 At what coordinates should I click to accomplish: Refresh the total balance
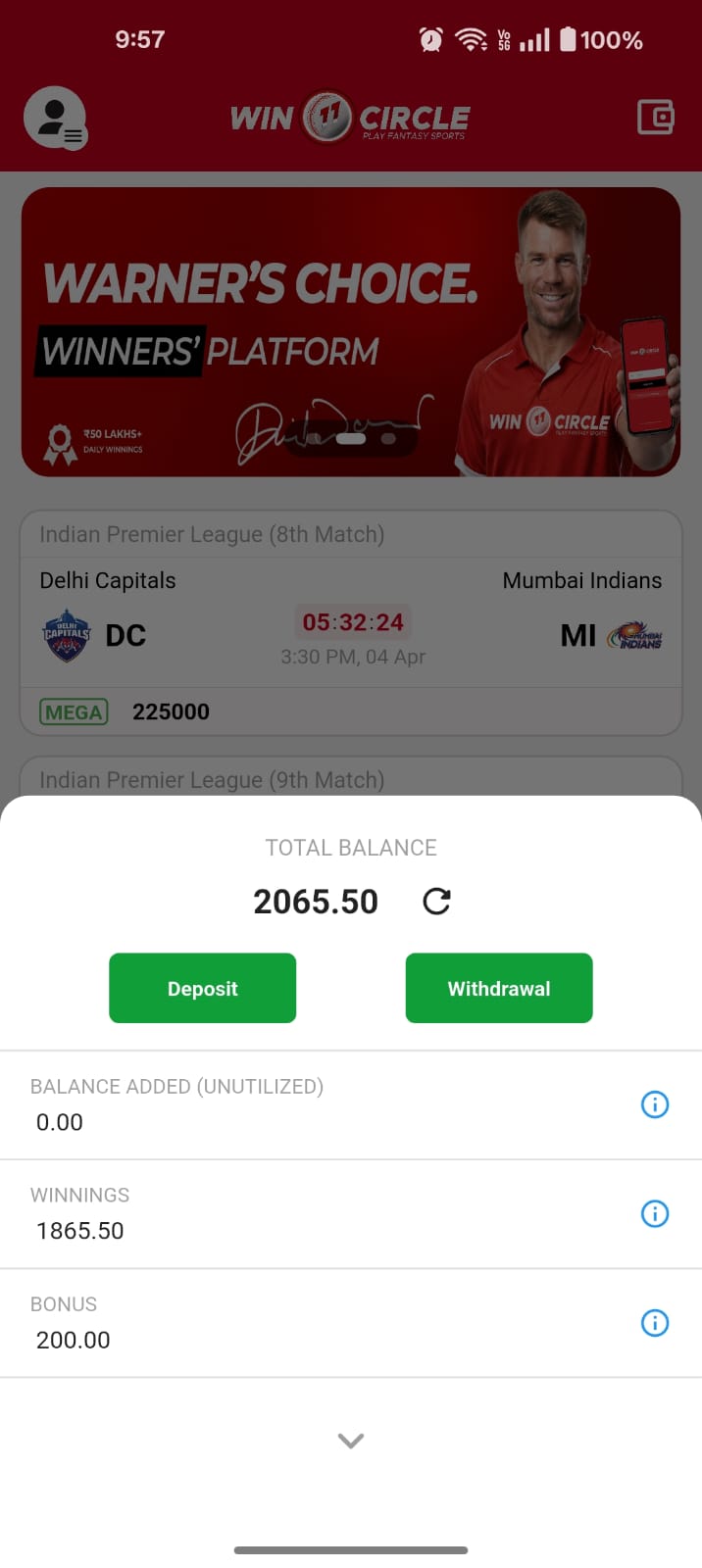(436, 902)
